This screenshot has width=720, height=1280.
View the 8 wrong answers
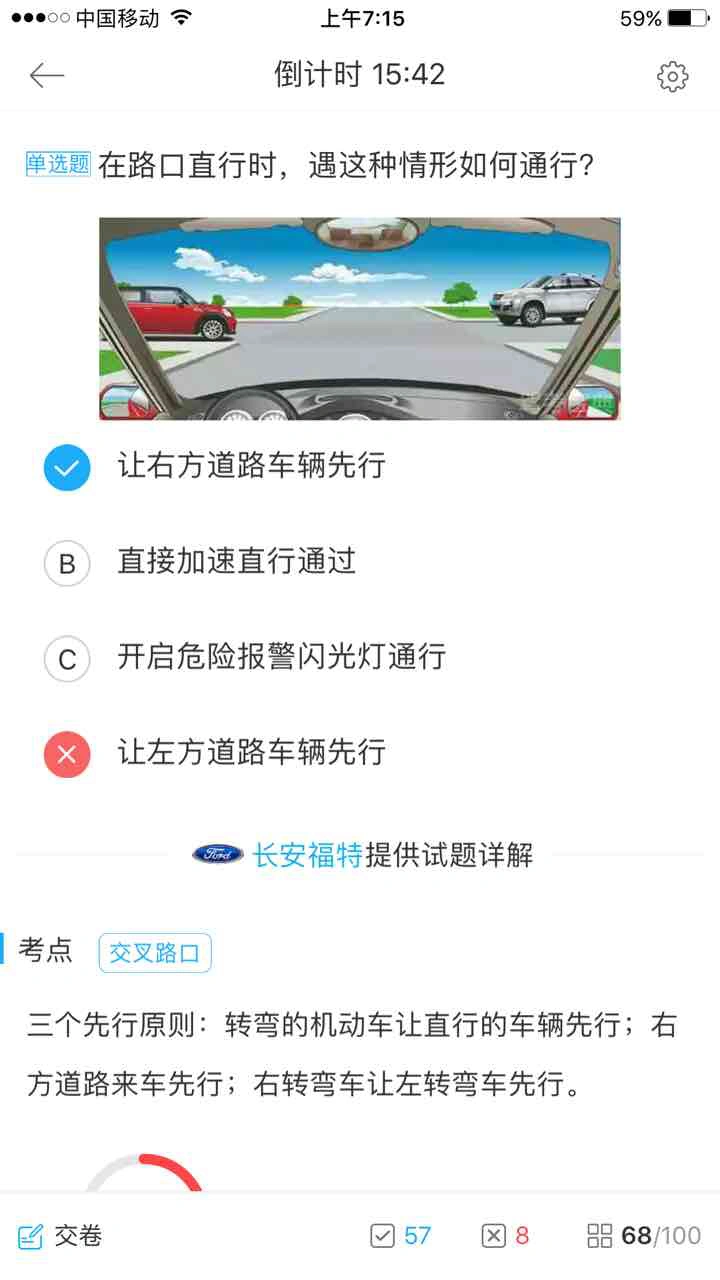506,1236
